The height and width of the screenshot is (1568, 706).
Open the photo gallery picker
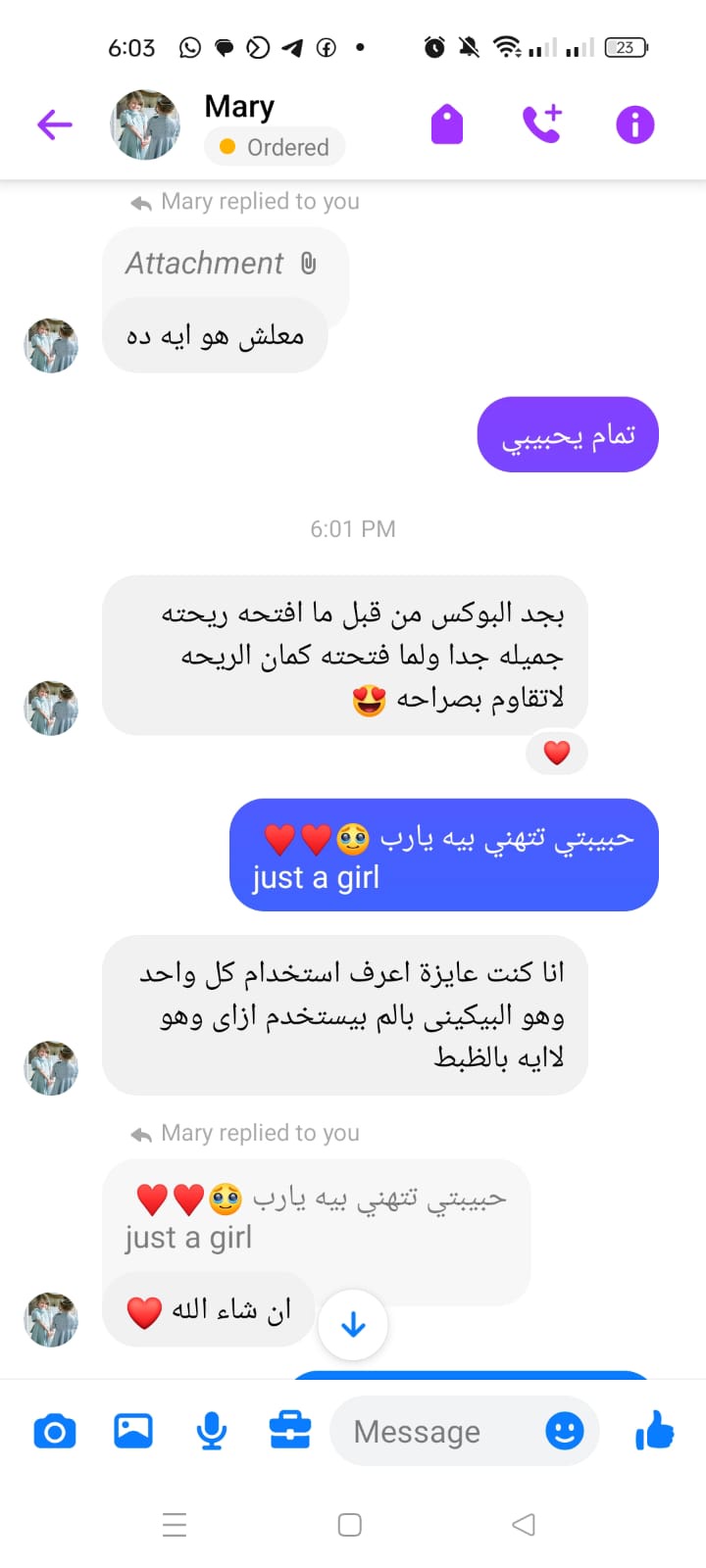click(x=133, y=1431)
